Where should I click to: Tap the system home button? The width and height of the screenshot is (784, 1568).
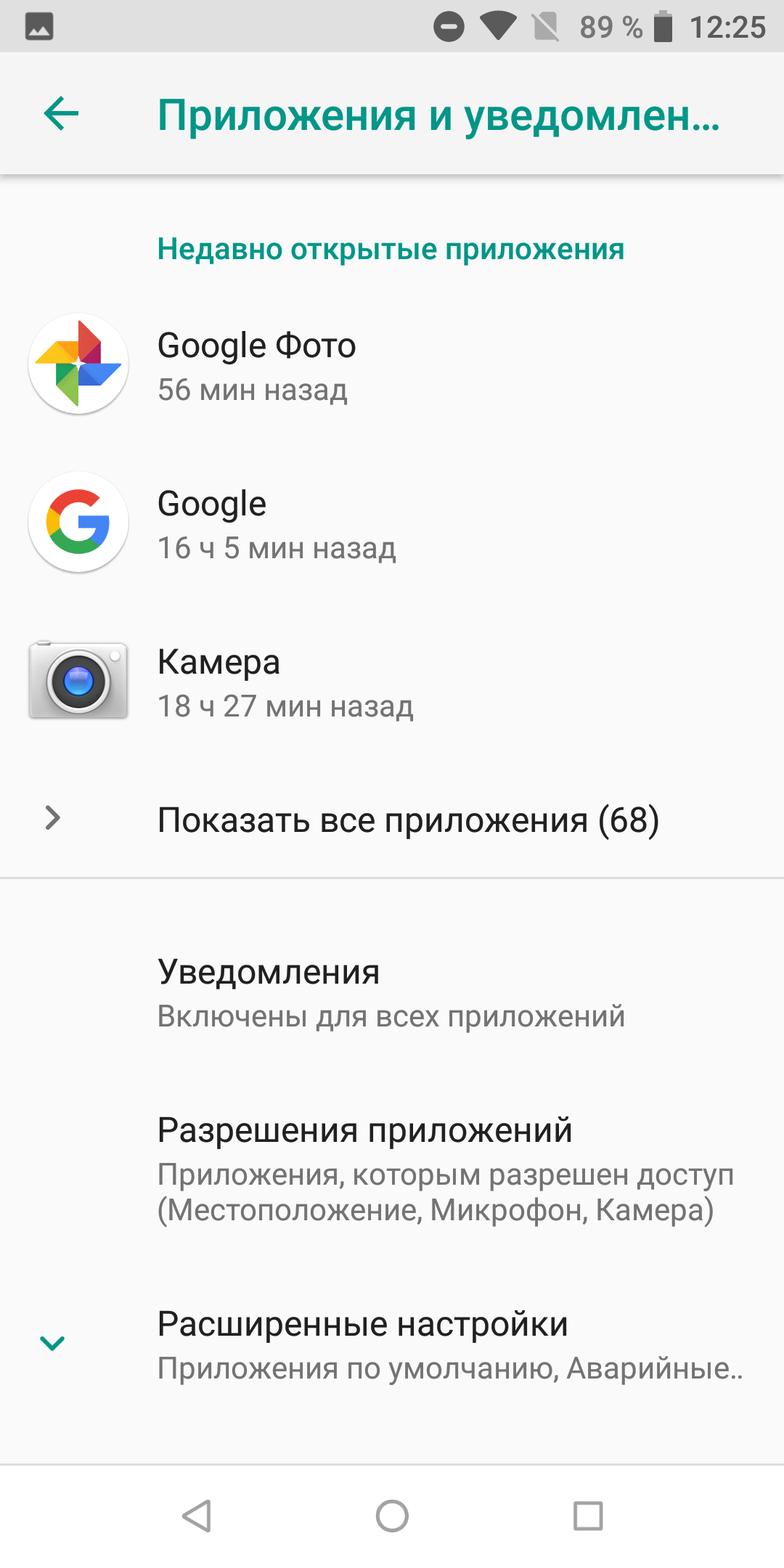click(x=392, y=1516)
